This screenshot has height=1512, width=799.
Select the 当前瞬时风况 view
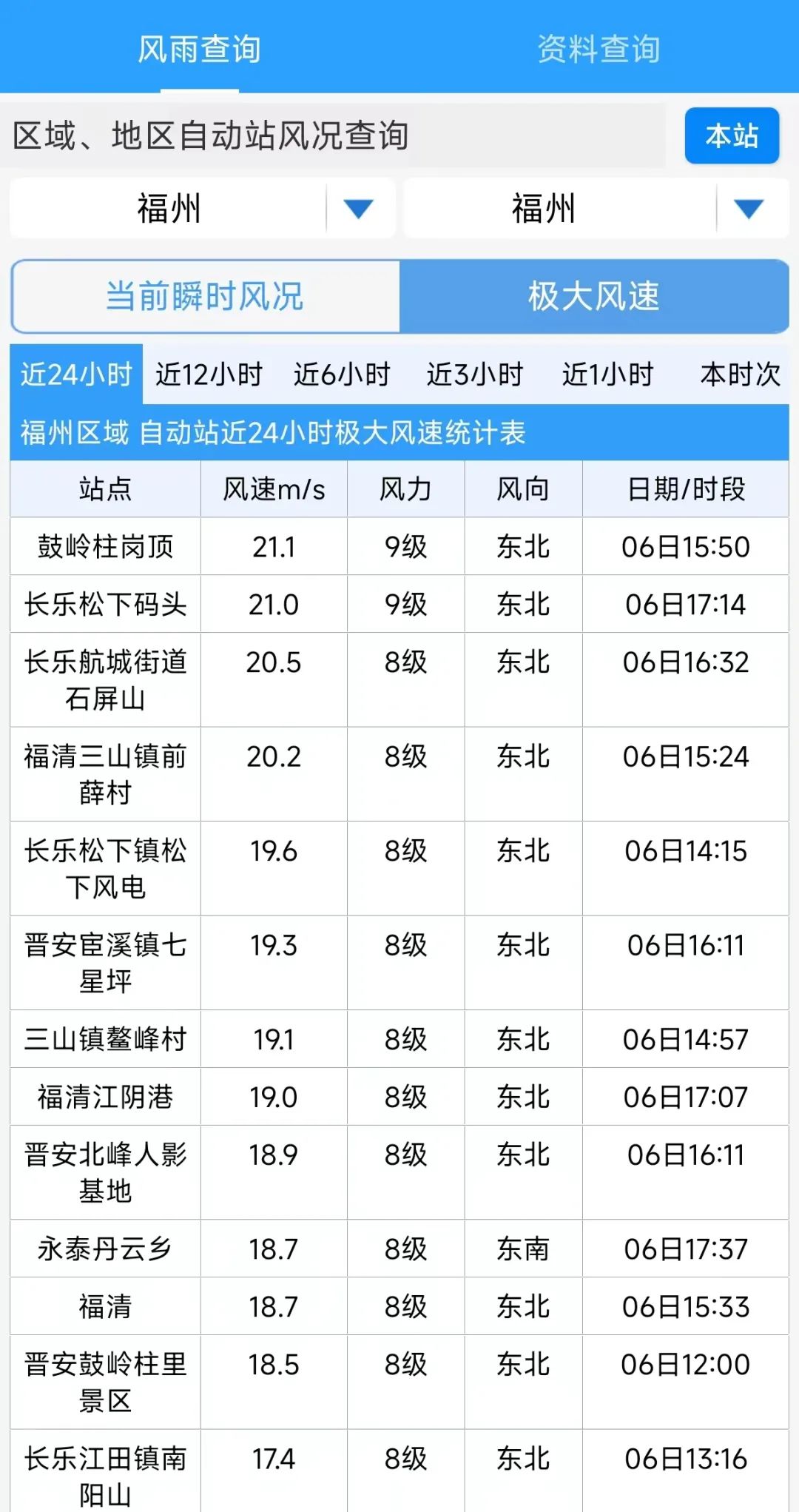point(206,295)
